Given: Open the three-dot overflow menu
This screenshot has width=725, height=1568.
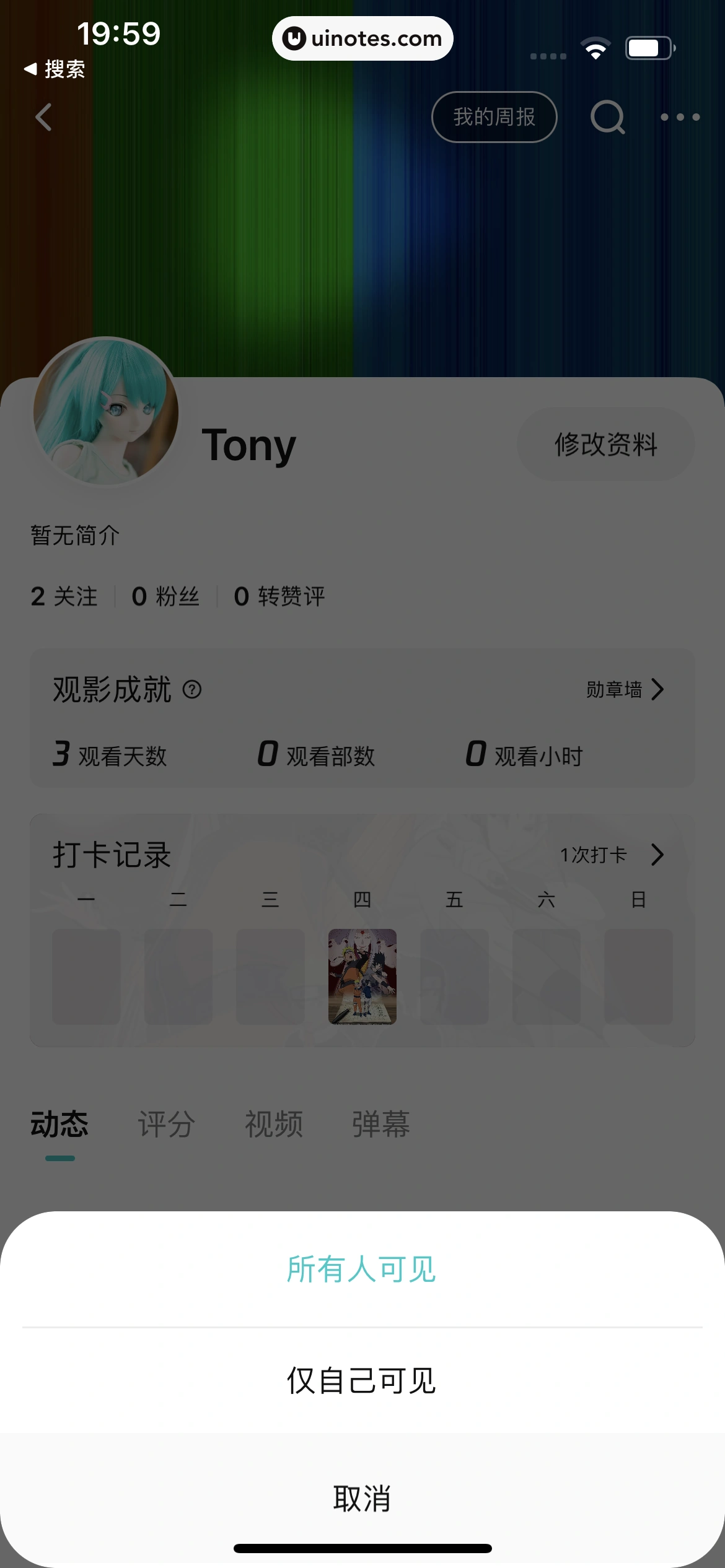Looking at the screenshot, I should (x=680, y=117).
